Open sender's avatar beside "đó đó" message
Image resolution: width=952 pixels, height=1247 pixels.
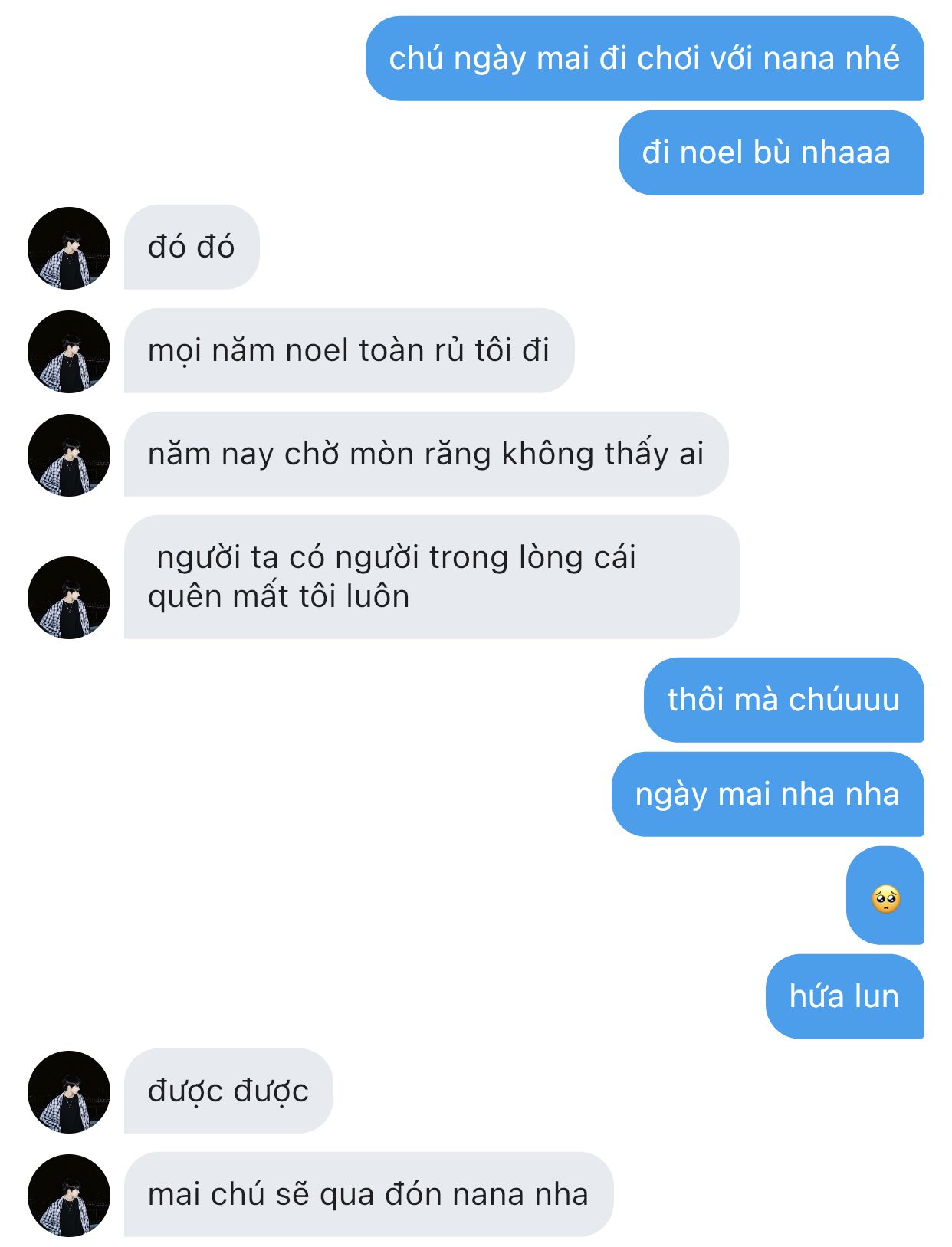tap(69, 248)
